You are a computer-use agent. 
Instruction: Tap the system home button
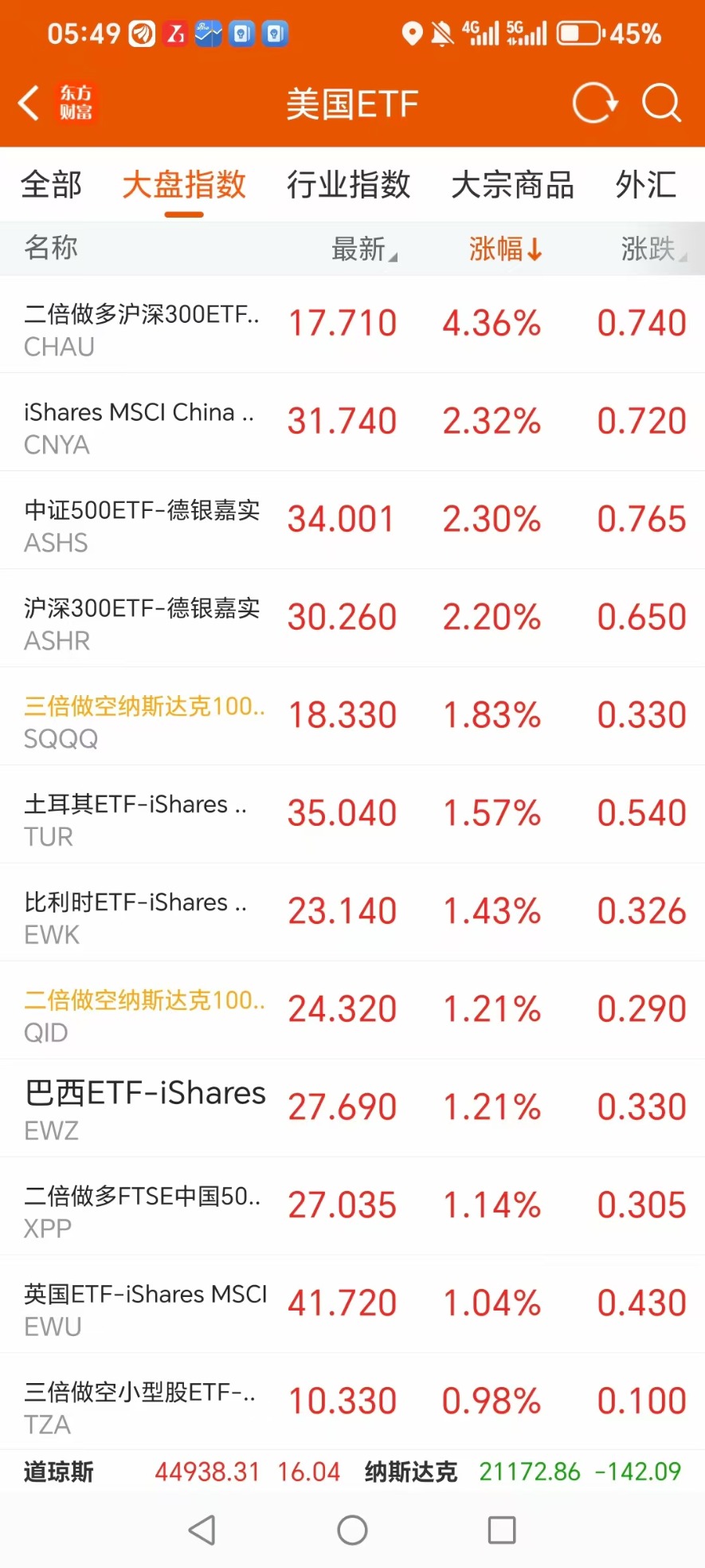click(352, 1530)
